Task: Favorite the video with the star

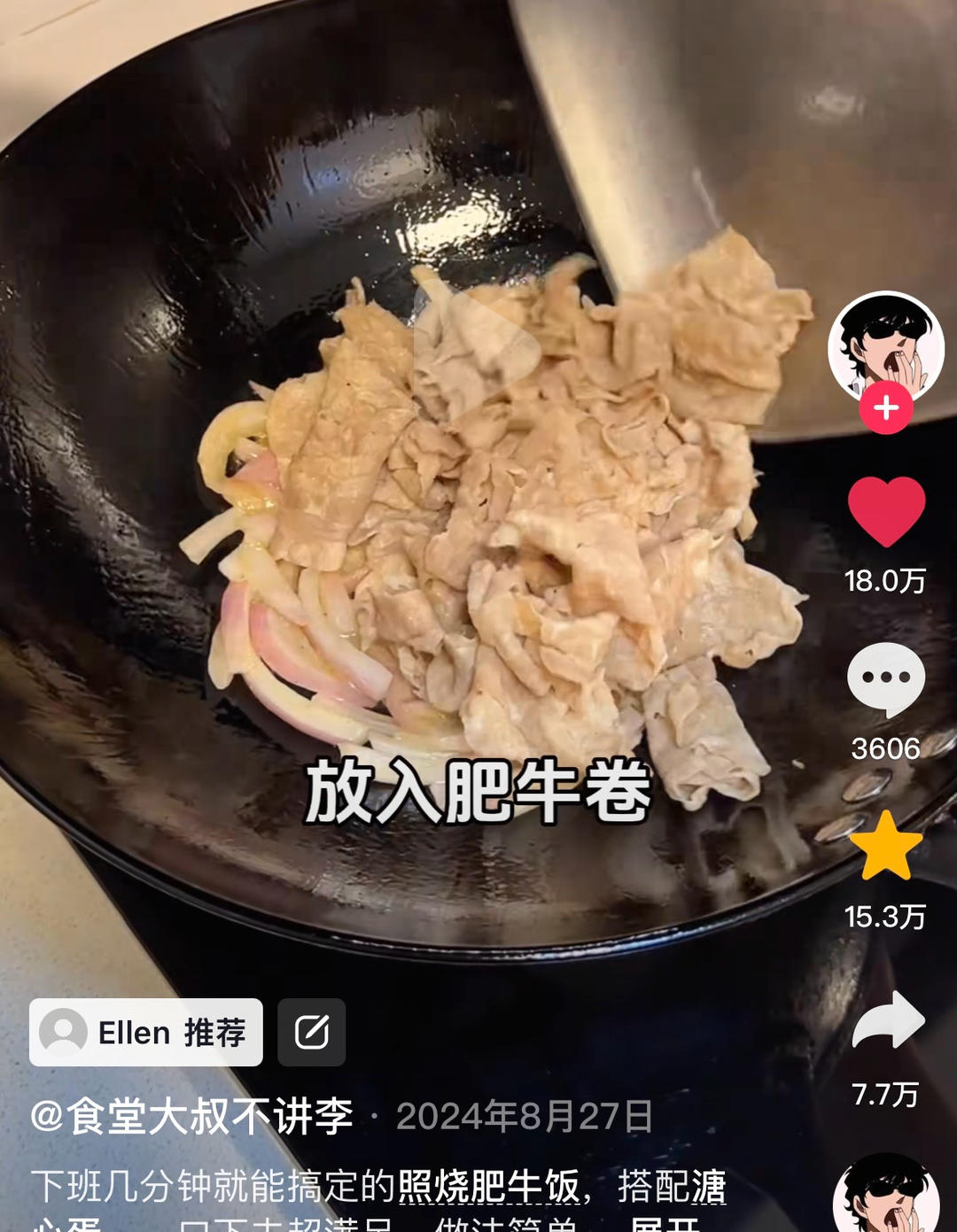Action: (x=884, y=846)
